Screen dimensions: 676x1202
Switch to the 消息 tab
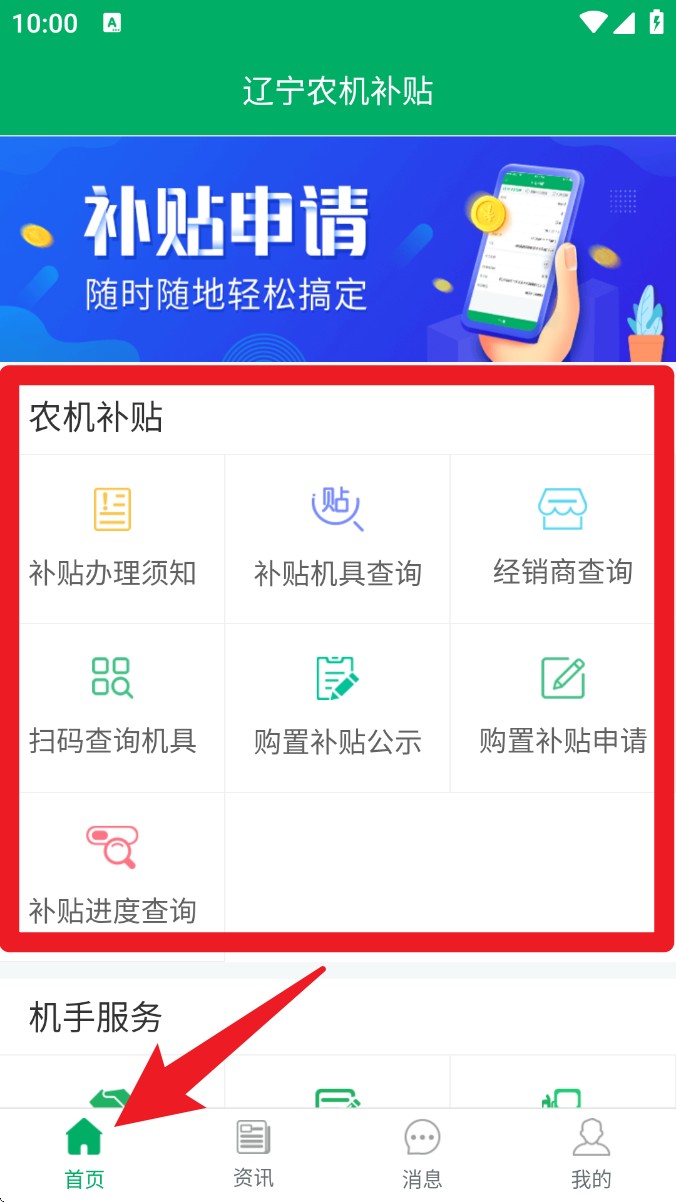pyautogui.click(x=422, y=1154)
